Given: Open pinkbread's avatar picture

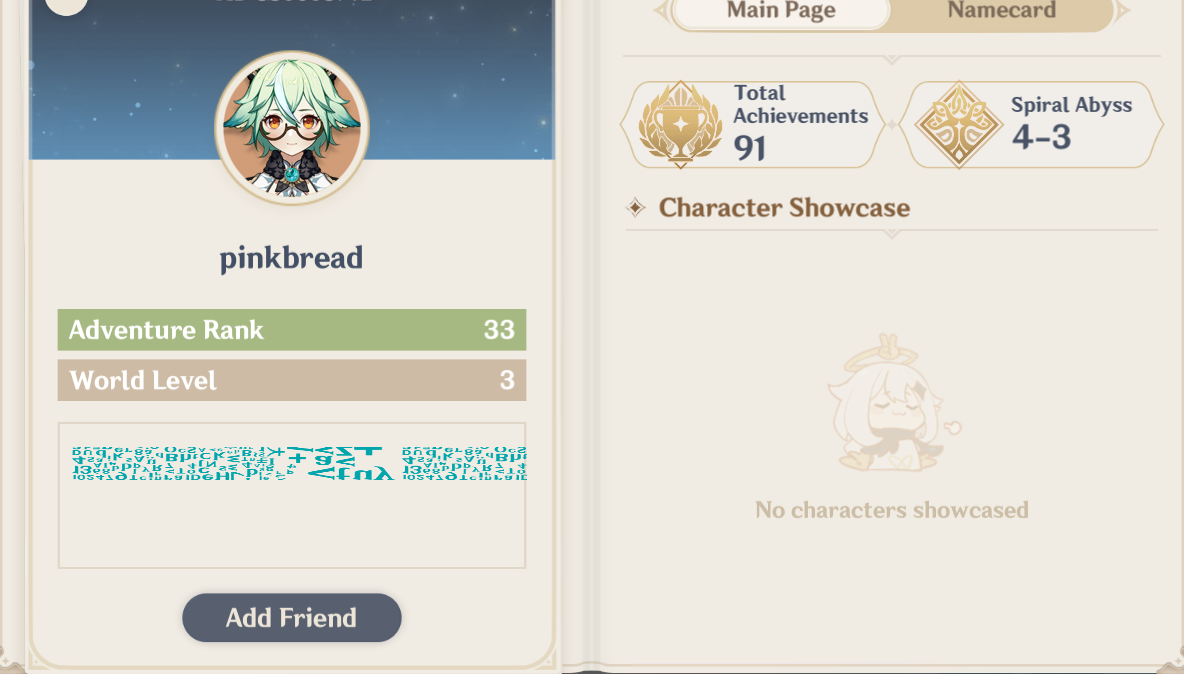Looking at the screenshot, I should (x=292, y=129).
